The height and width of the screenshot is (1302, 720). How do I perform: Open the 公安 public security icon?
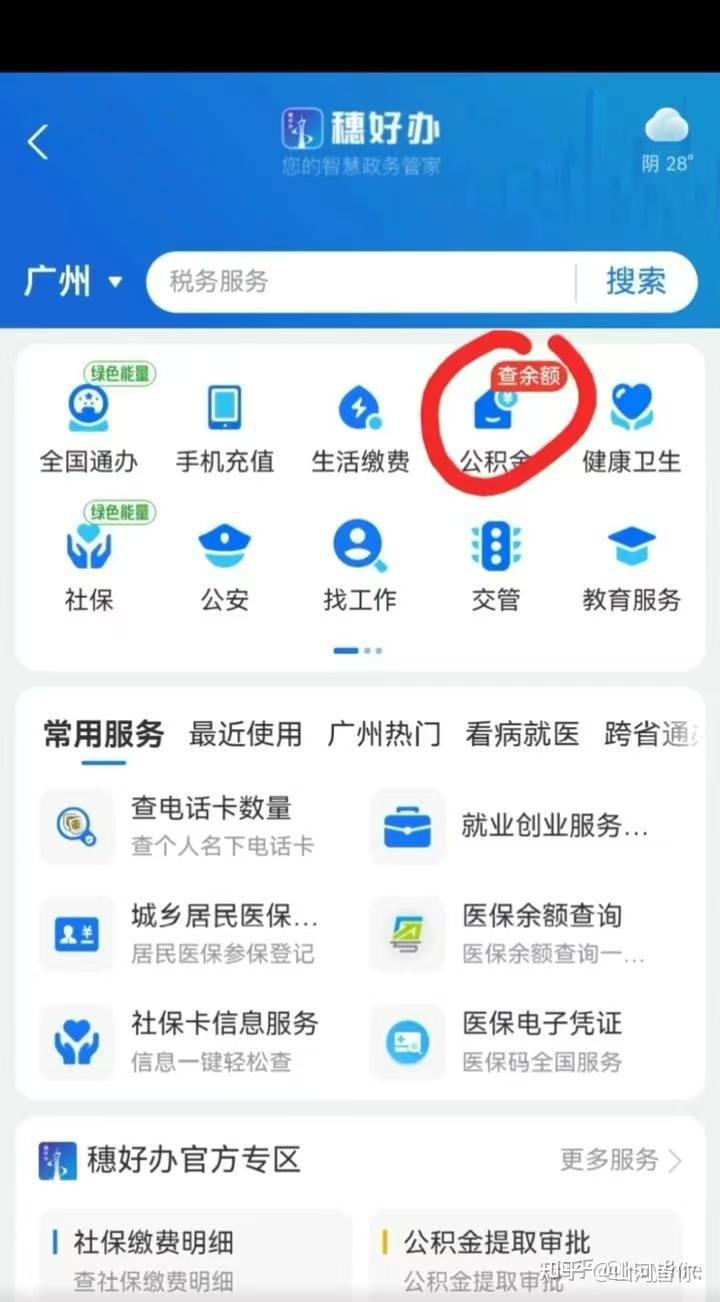point(224,545)
